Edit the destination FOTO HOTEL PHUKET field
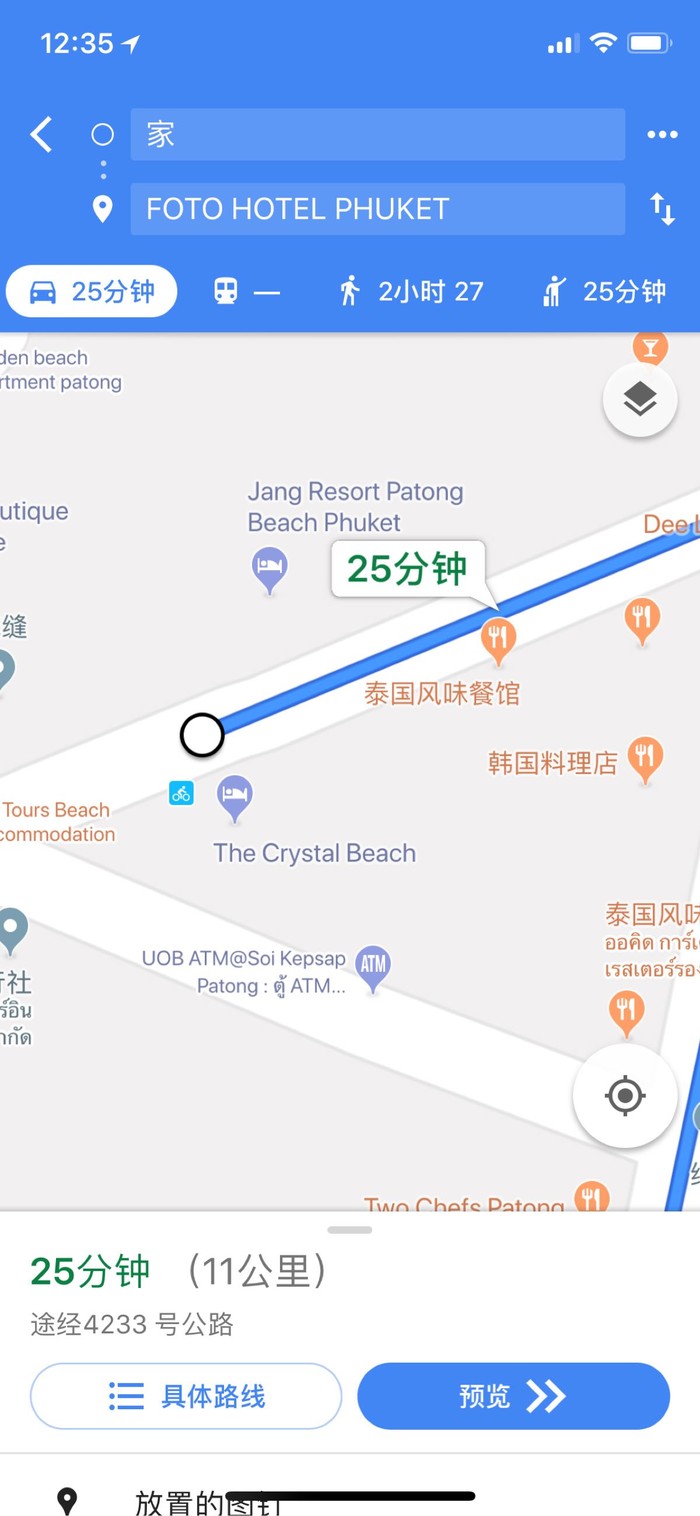This screenshot has width=700, height=1516. [x=377, y=209]
